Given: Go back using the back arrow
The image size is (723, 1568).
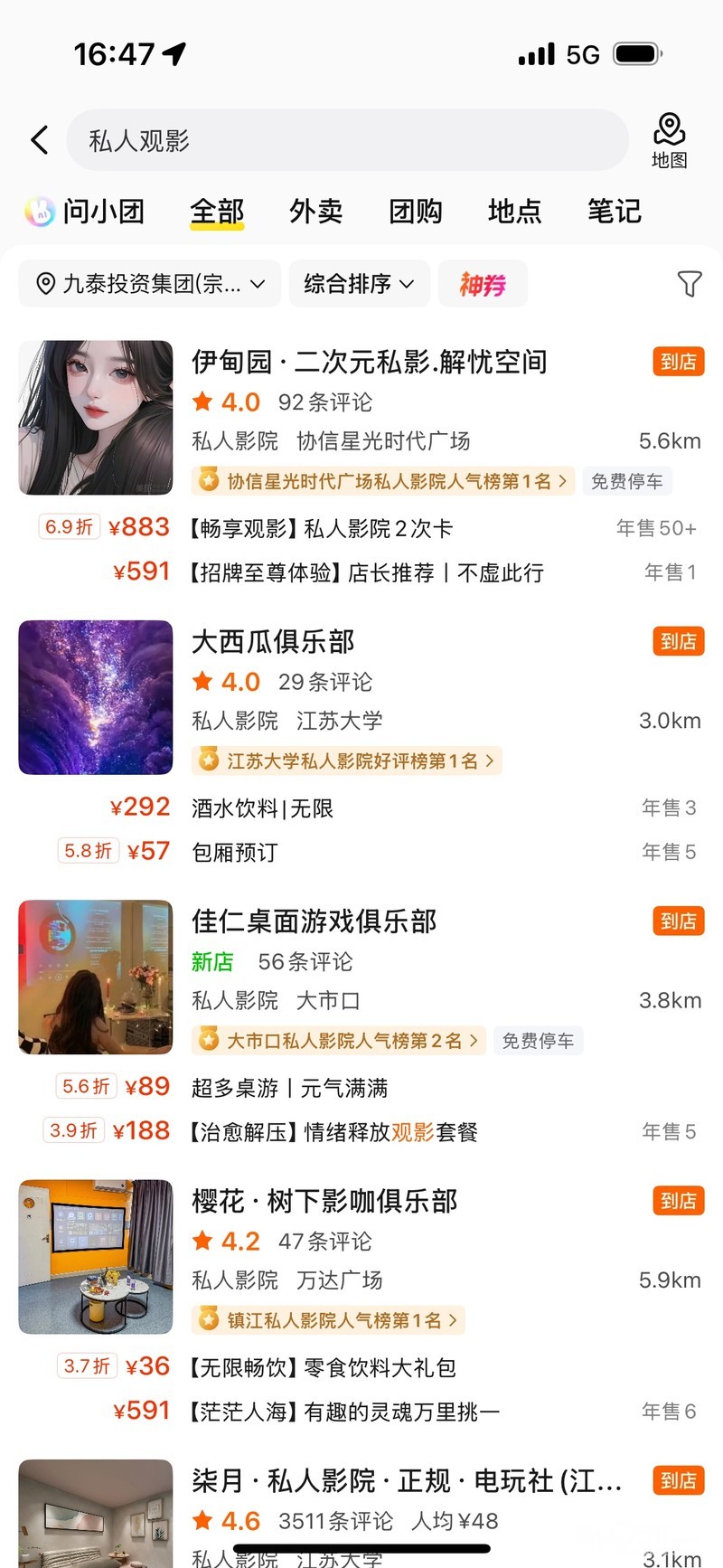Looking at the screenshot, I should pyautogui.click(x=40, y=140).
